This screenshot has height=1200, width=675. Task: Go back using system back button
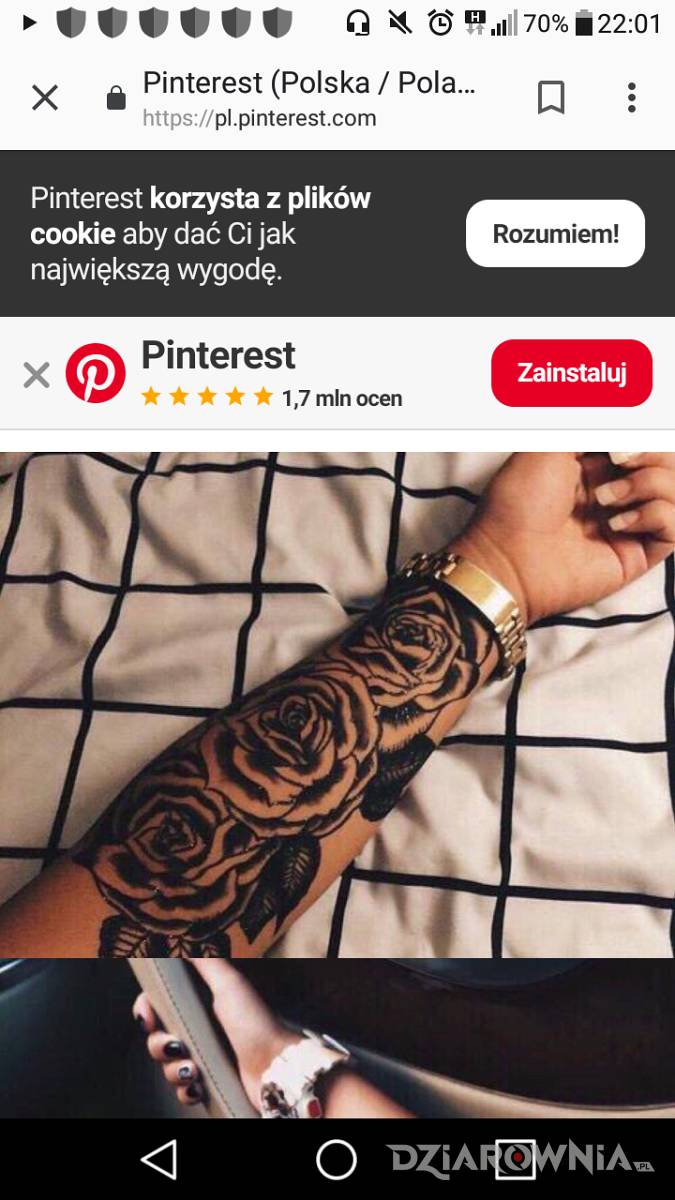[159, 1160]
